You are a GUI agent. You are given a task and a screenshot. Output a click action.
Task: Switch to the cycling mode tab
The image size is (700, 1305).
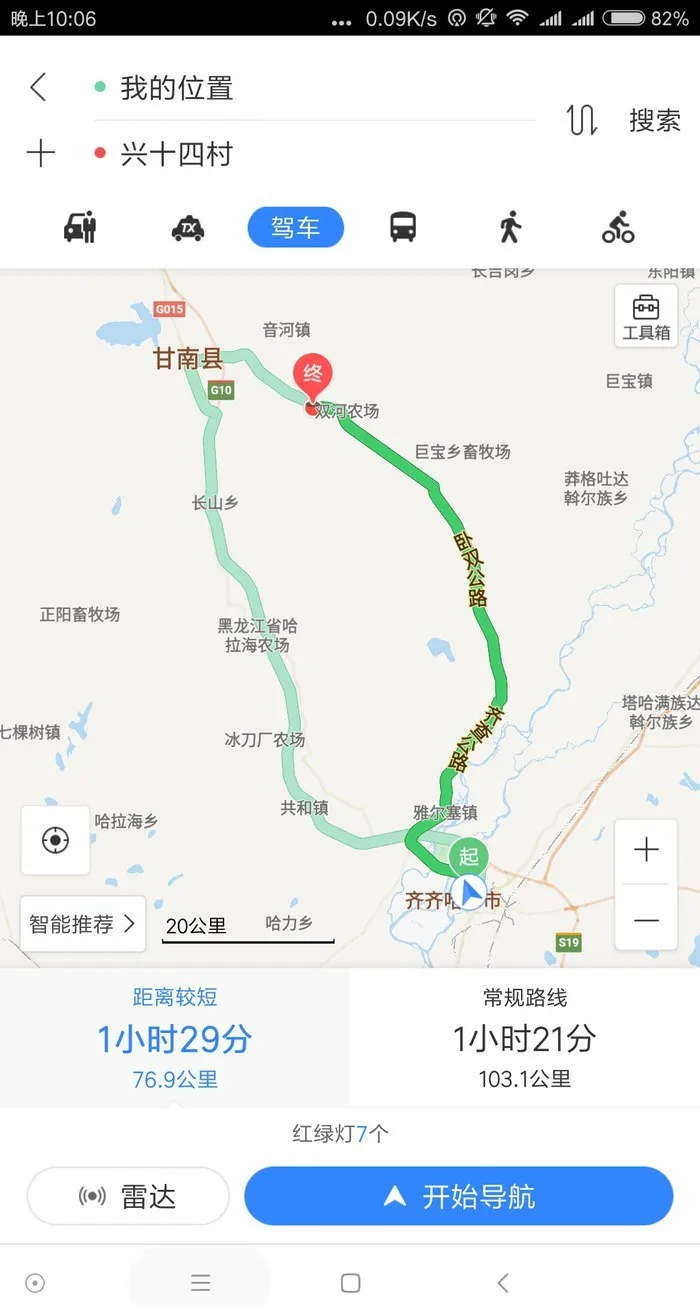pos(618,228)
